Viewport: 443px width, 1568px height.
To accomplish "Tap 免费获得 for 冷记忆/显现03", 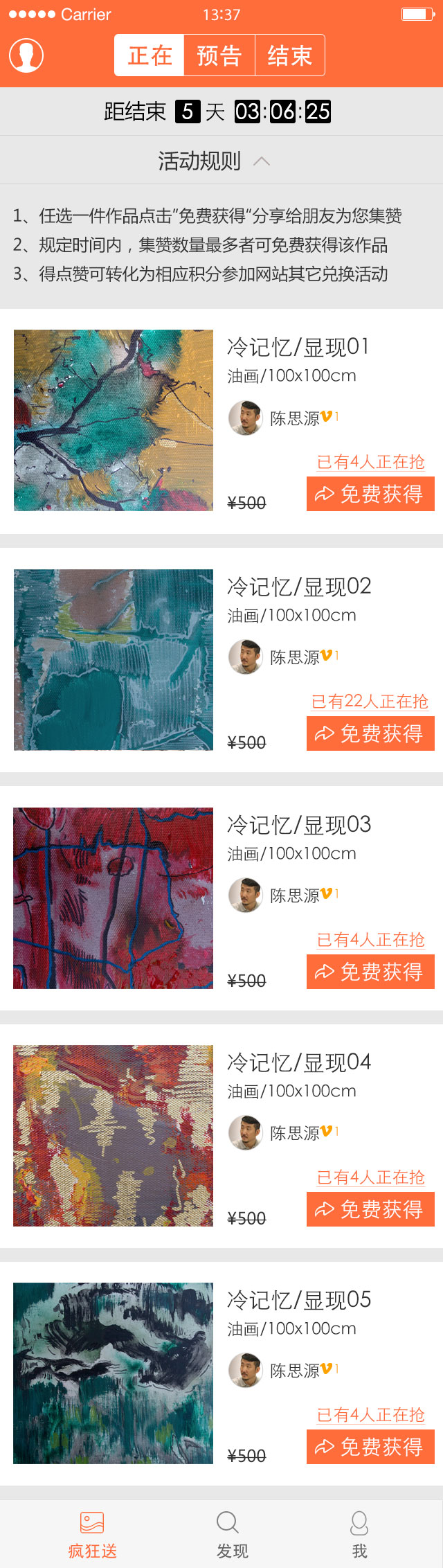I will (370, 972).
